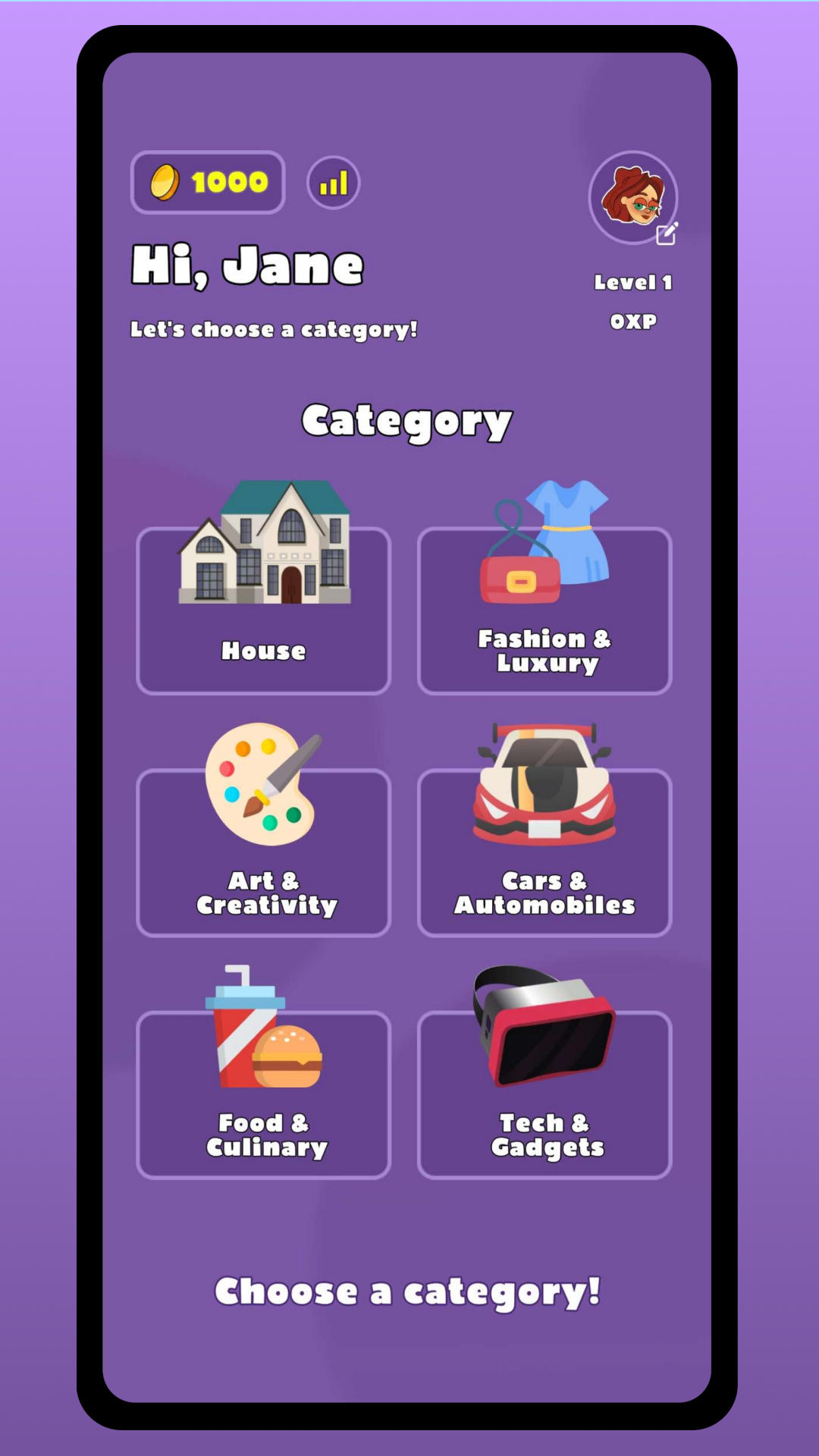Choose the Fashion & Luxury category
The image size is (819, 1456).
[x=544, y=610]
